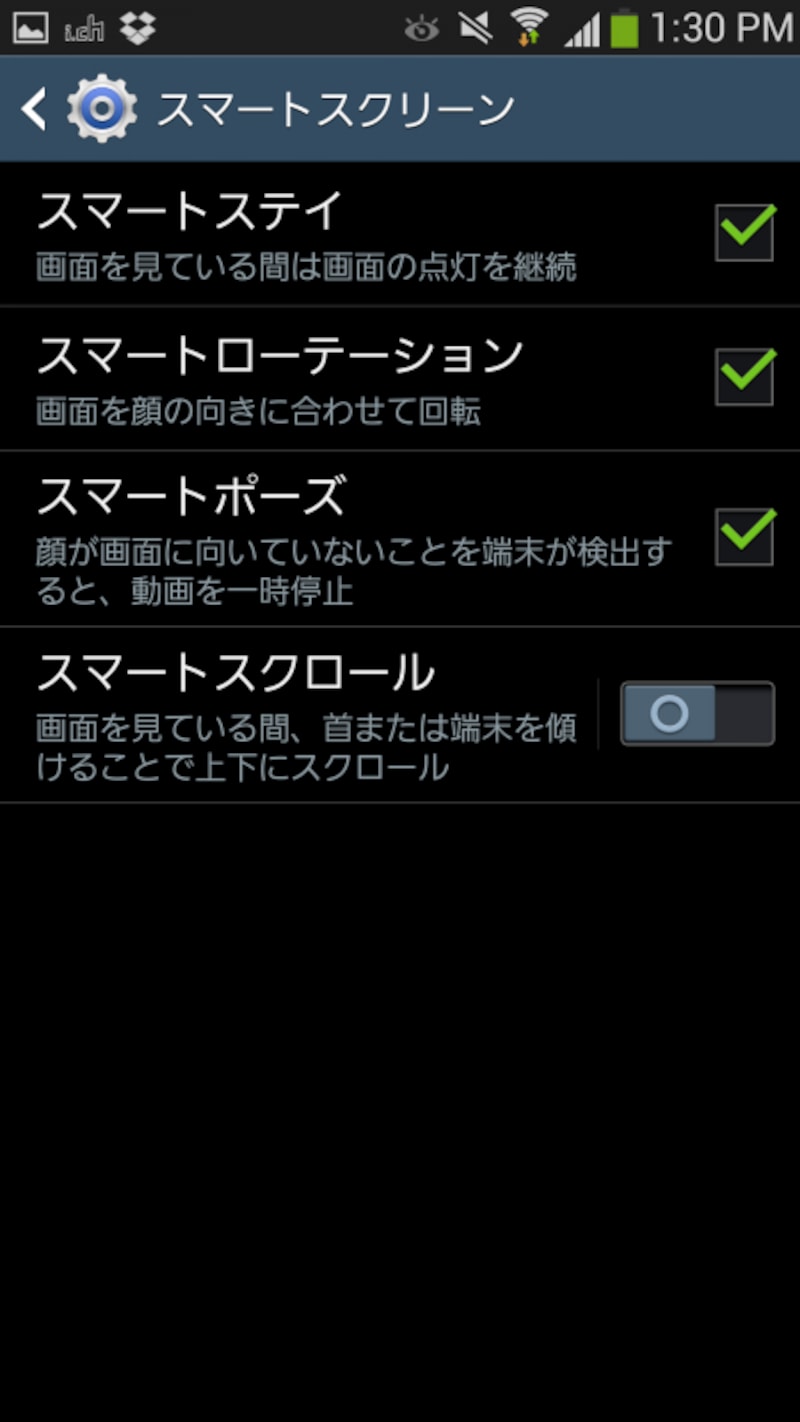Enable the スマートスクロール toggle switch
Image resolution: width=800 pixels, height=1422 pixels.
coord(696,712)
